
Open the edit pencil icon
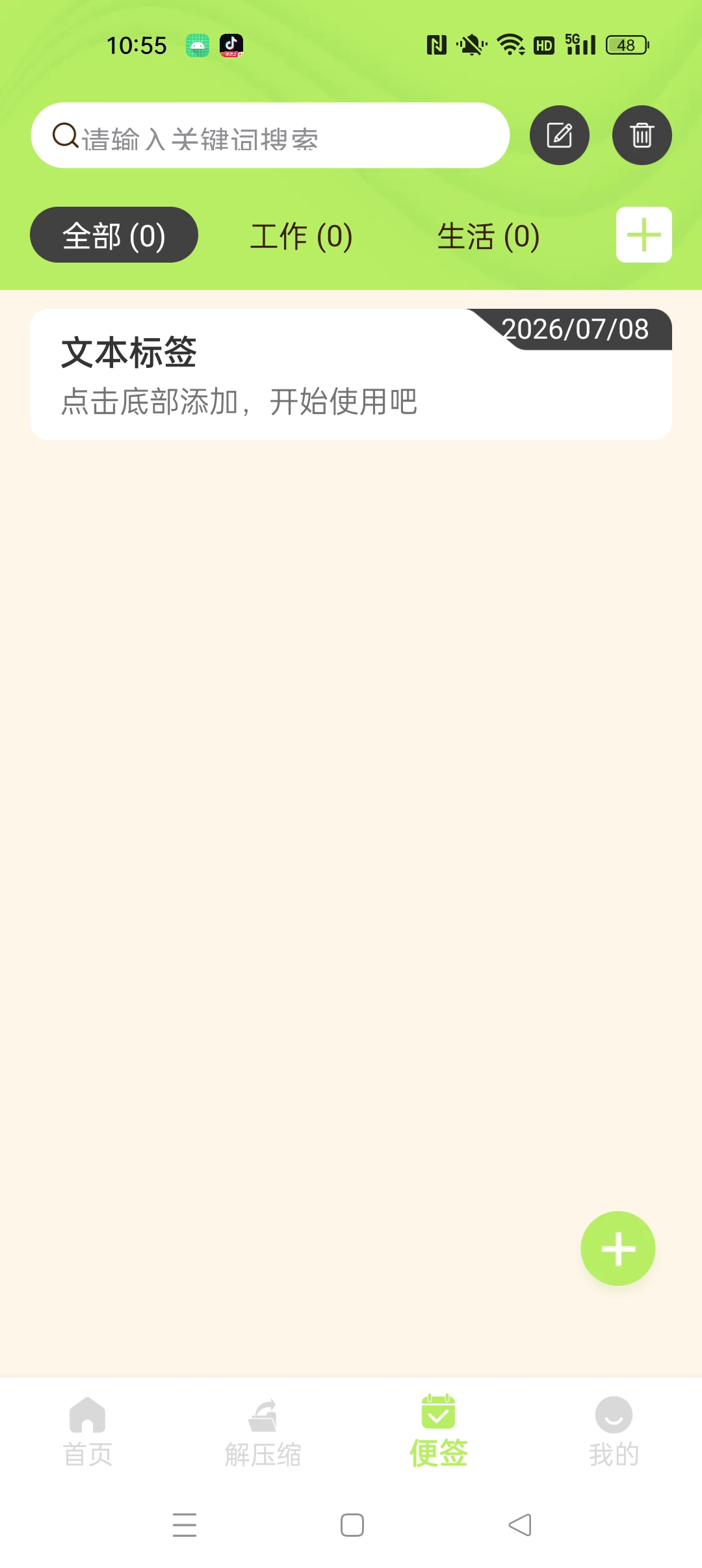pos(560,135)
